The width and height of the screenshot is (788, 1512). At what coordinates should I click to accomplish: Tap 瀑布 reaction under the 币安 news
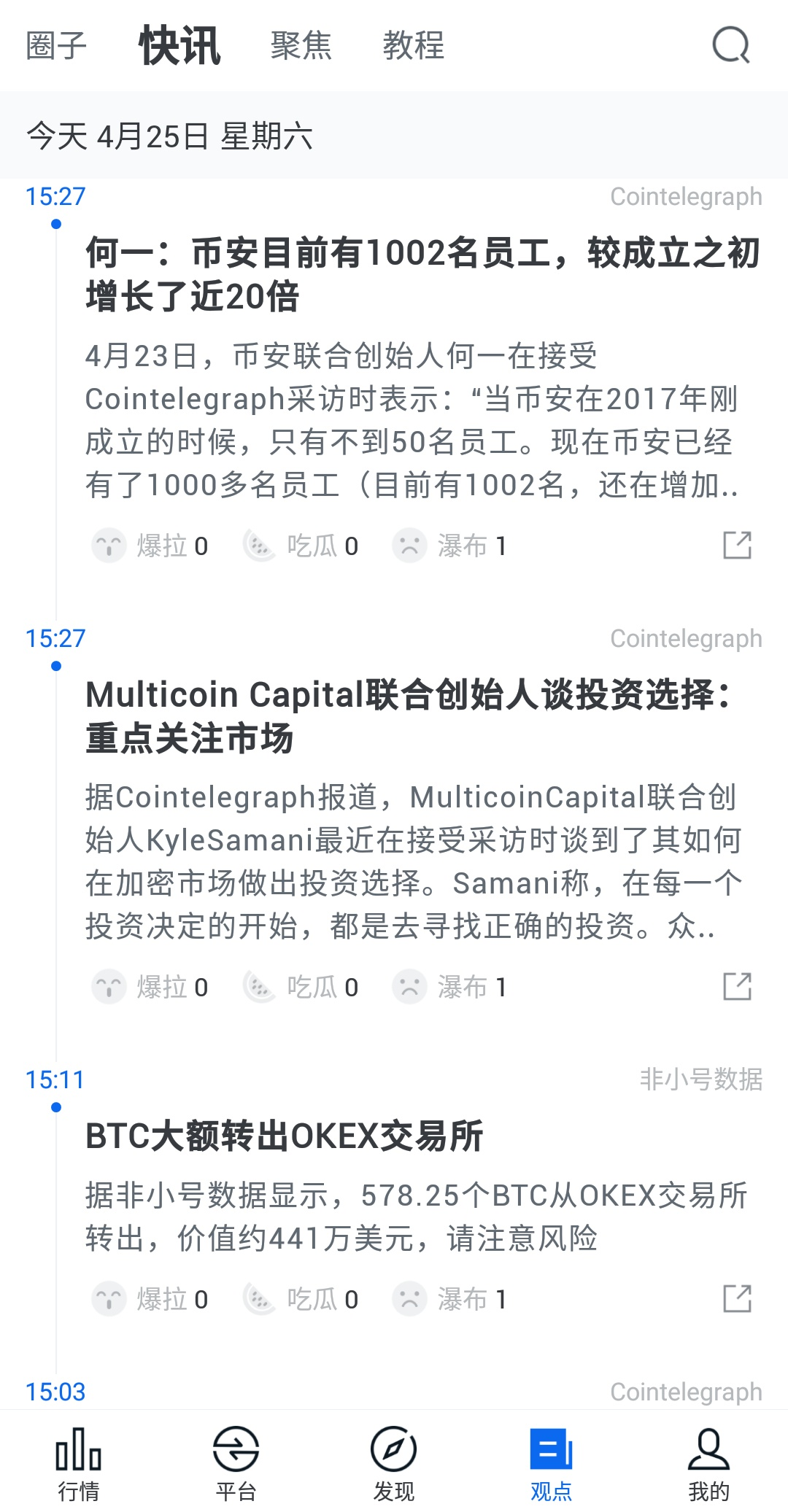click(449, 546)
